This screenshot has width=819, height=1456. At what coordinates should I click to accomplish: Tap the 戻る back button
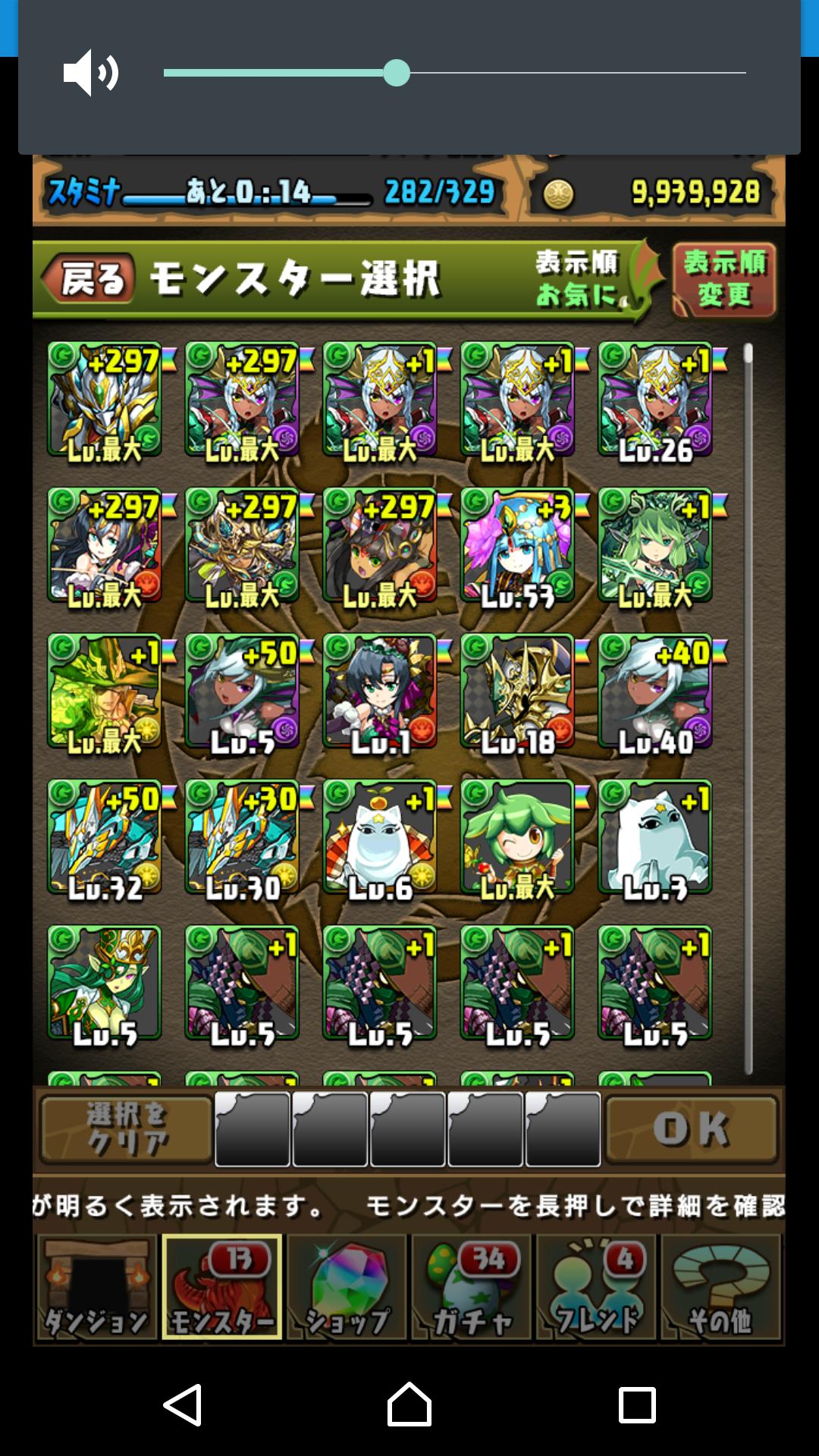tap(89, 278)
